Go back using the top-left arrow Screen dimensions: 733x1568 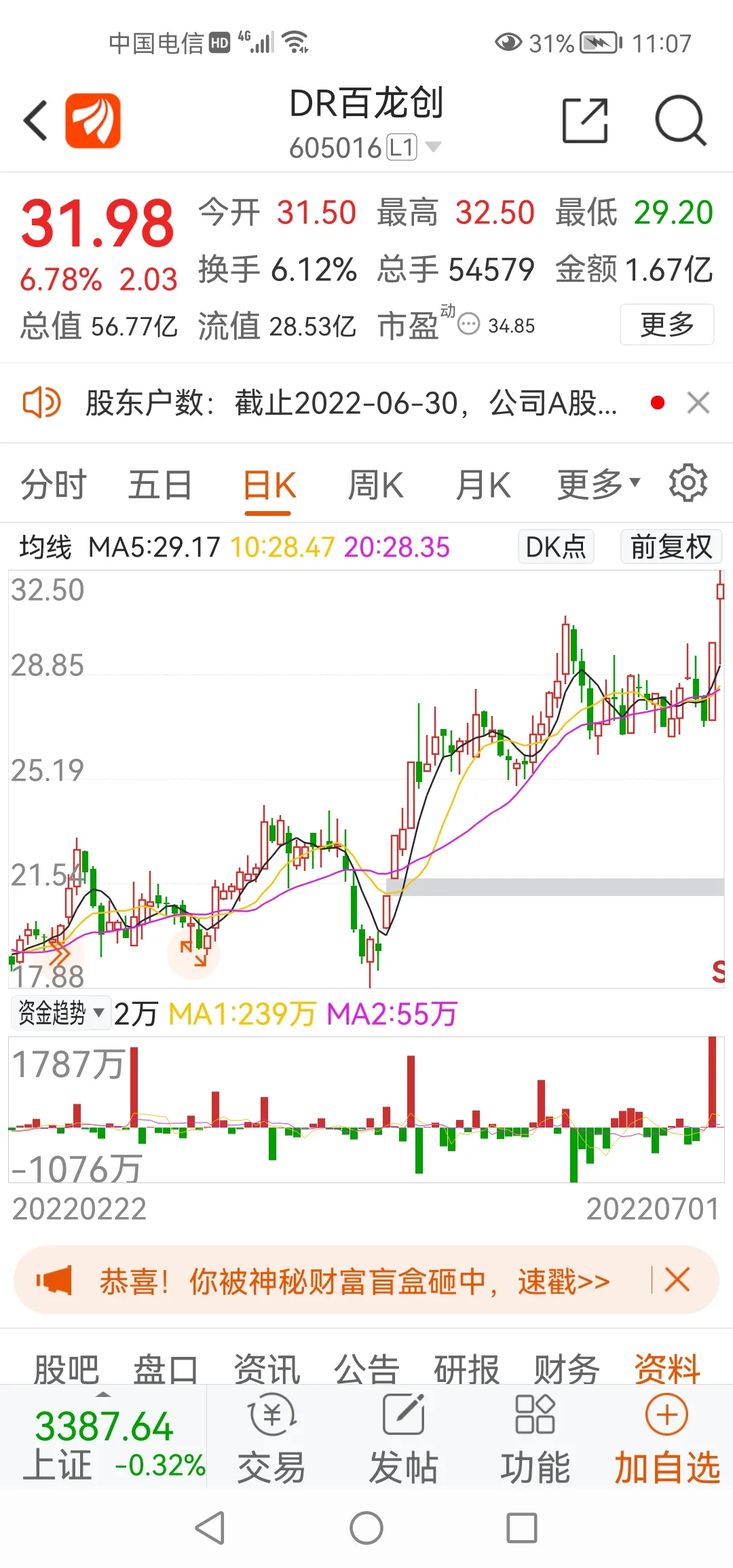35,120
